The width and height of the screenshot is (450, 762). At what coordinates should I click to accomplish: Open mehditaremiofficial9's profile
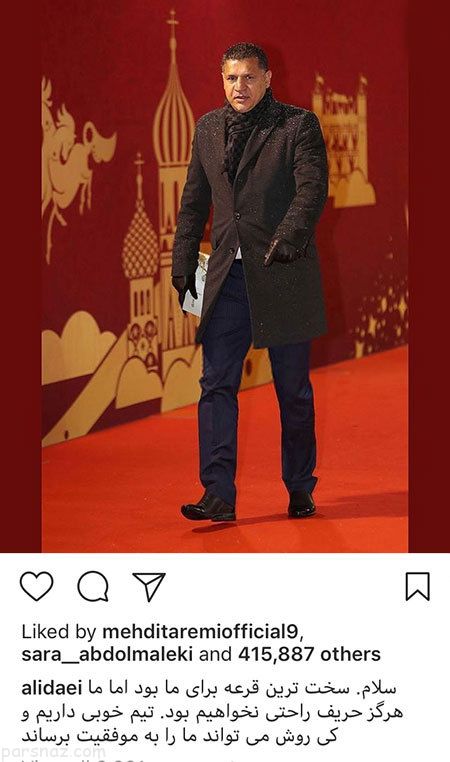pyautogui.click(x=203, y=632)
